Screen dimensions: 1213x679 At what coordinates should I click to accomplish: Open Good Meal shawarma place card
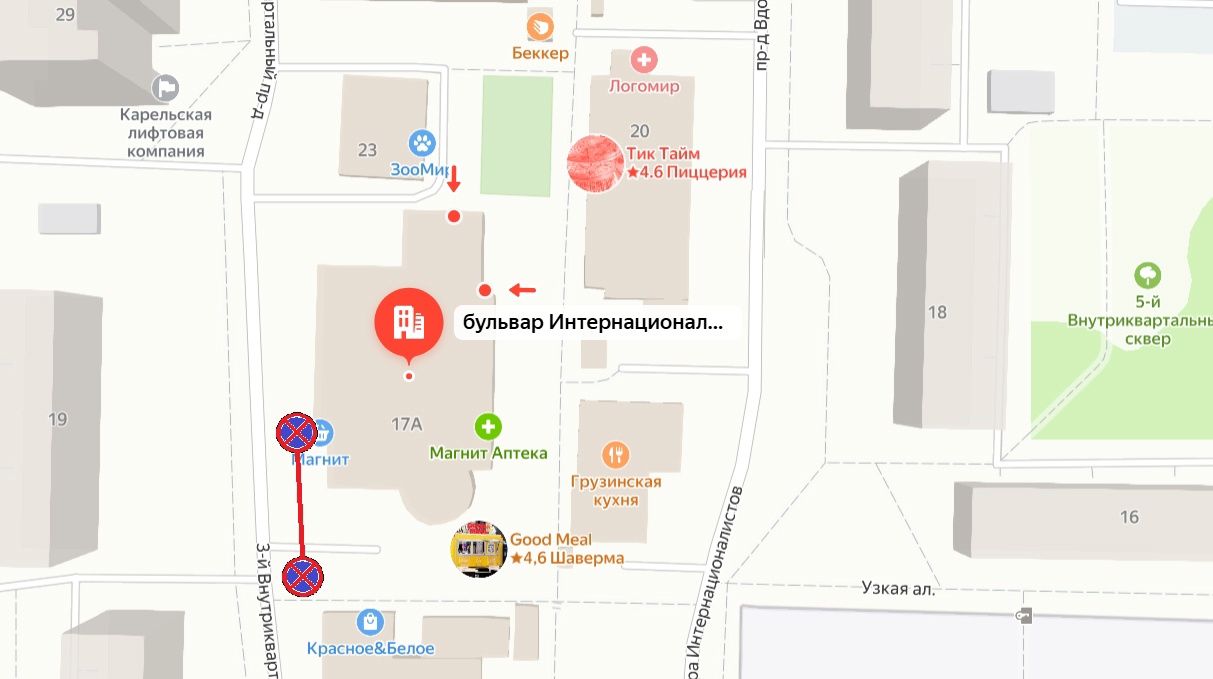pos(479,549)
